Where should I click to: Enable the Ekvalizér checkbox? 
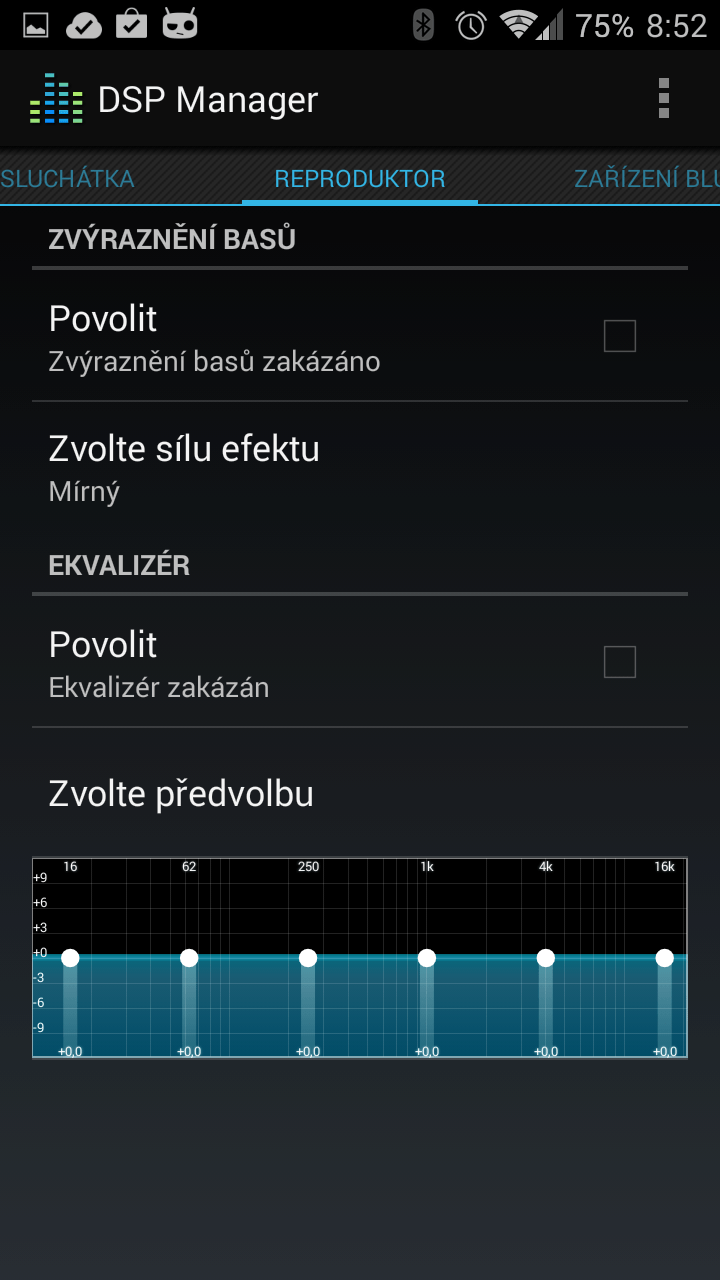click(x=620, y=662)
